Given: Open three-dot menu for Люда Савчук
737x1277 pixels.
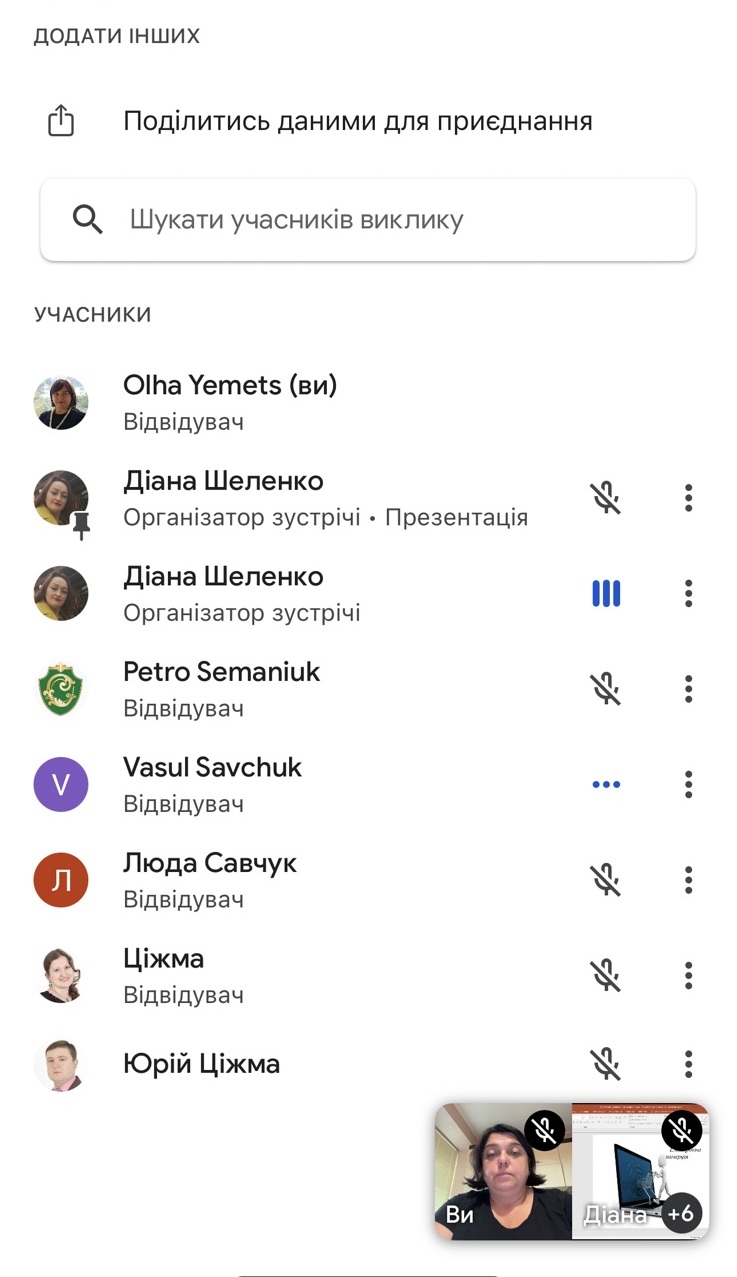Looking at the screenshot, I should [x=688, y=880].
